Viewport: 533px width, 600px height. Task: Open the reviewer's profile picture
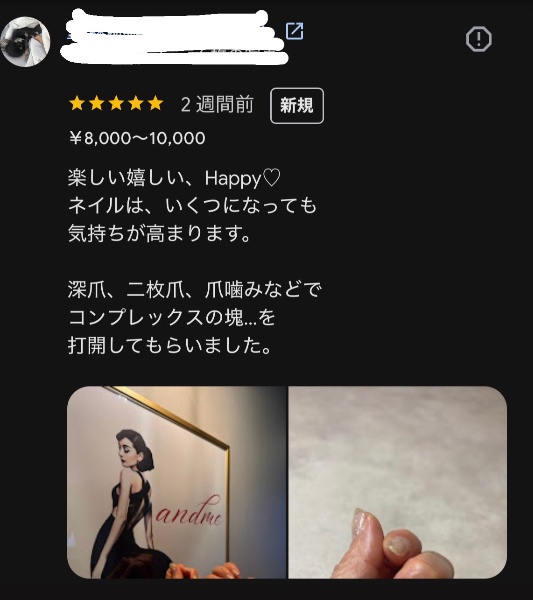[x=25, y=42]
